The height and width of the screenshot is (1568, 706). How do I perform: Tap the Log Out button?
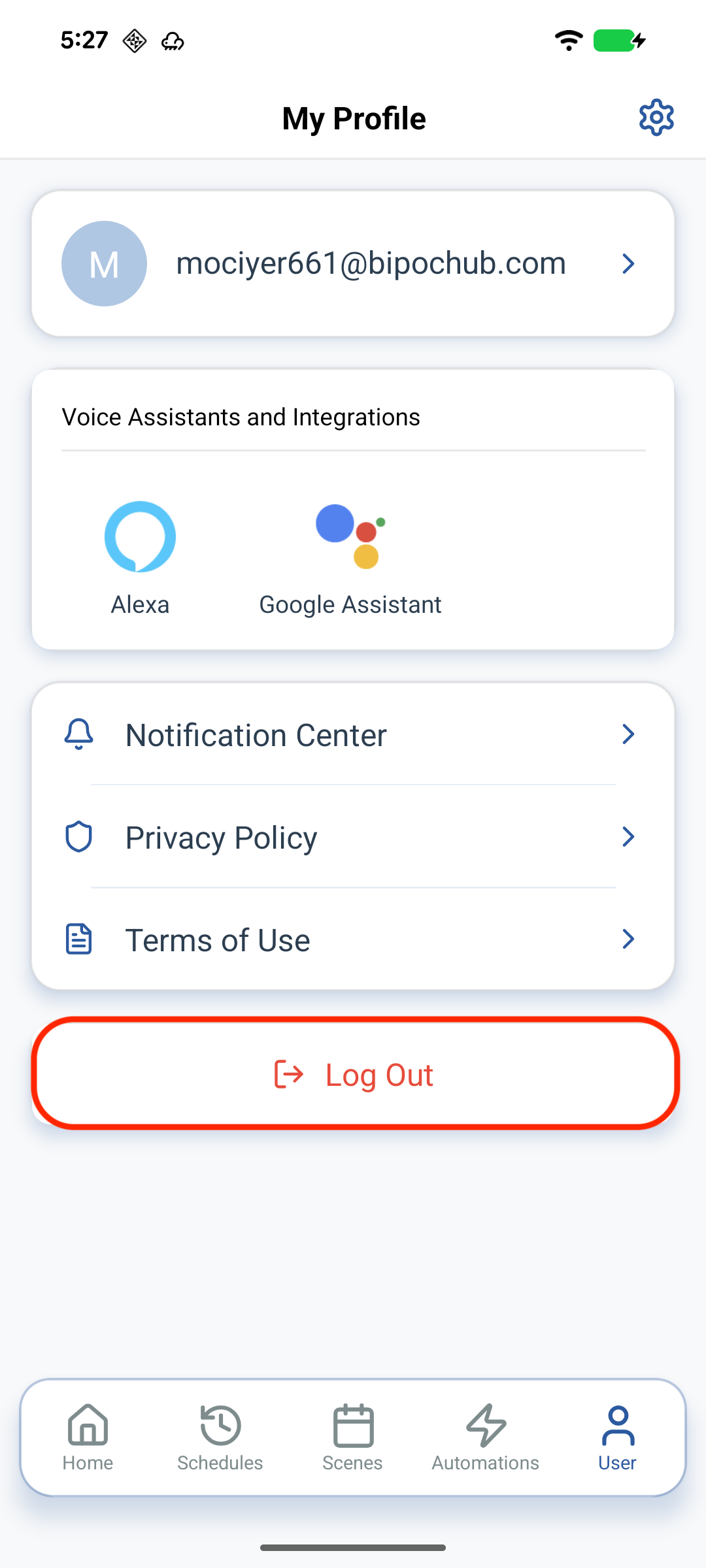tap(353, 1074)
